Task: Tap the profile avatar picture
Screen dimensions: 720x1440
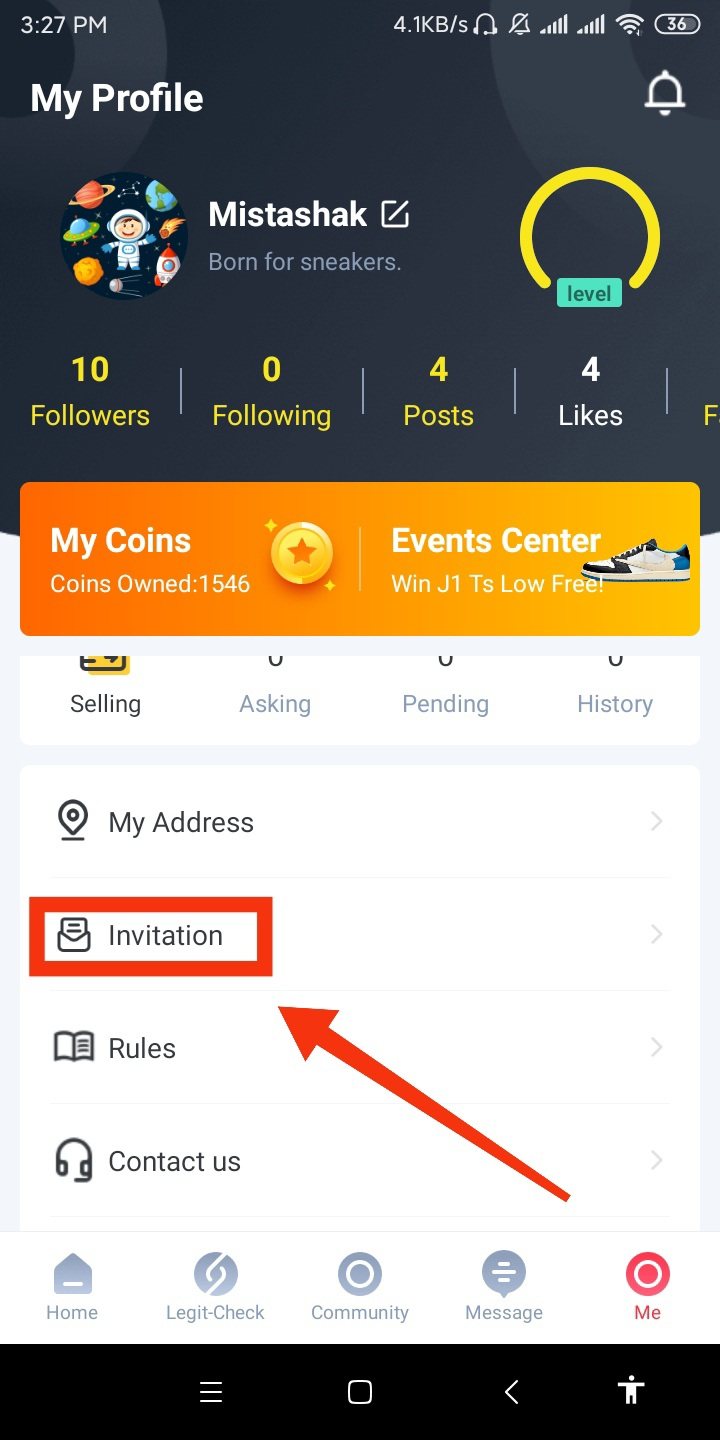Action: click(124, 236)
